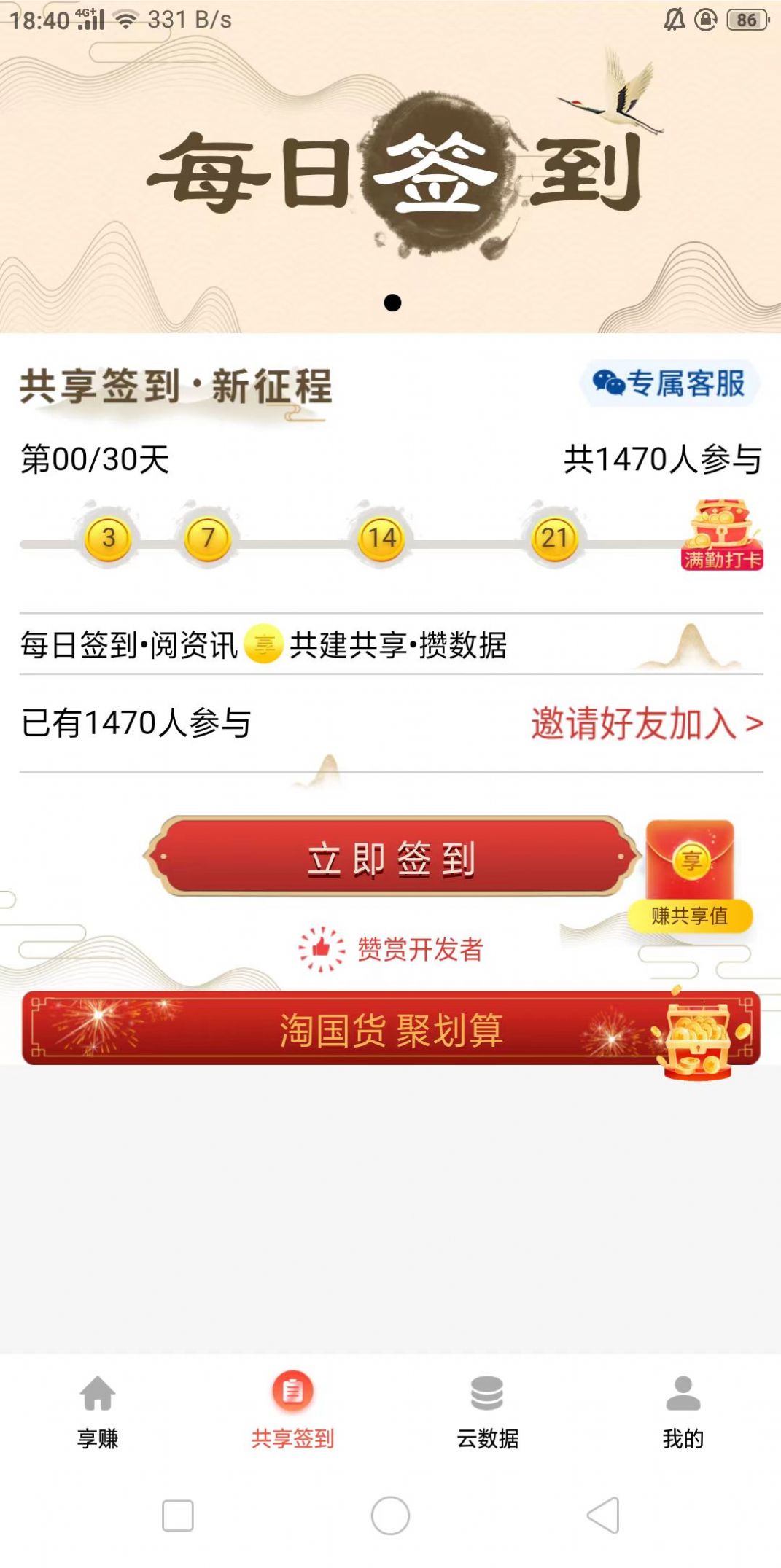Select the day 3 reward badge
This screenshot has width=781, height=1568.
point(109,539)
